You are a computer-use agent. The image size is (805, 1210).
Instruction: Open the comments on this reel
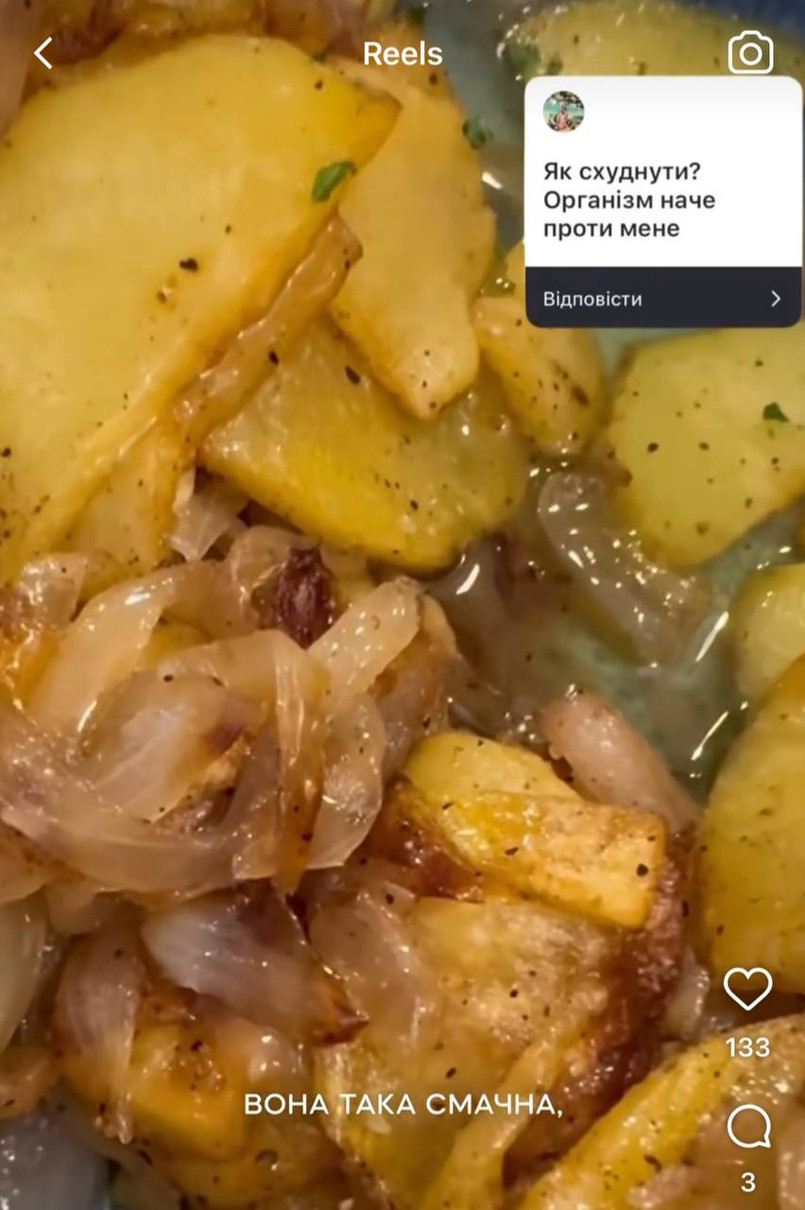click(748, 1128)
